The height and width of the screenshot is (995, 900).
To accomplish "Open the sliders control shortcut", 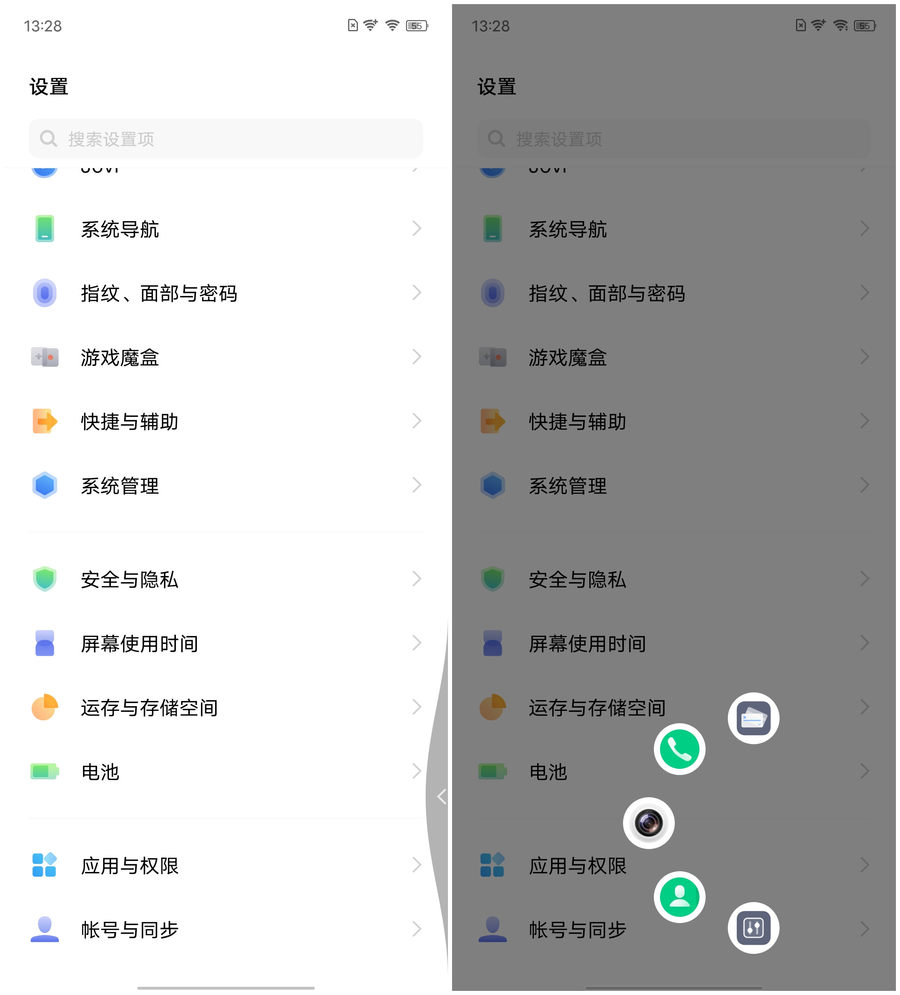I will pos(753,929).
